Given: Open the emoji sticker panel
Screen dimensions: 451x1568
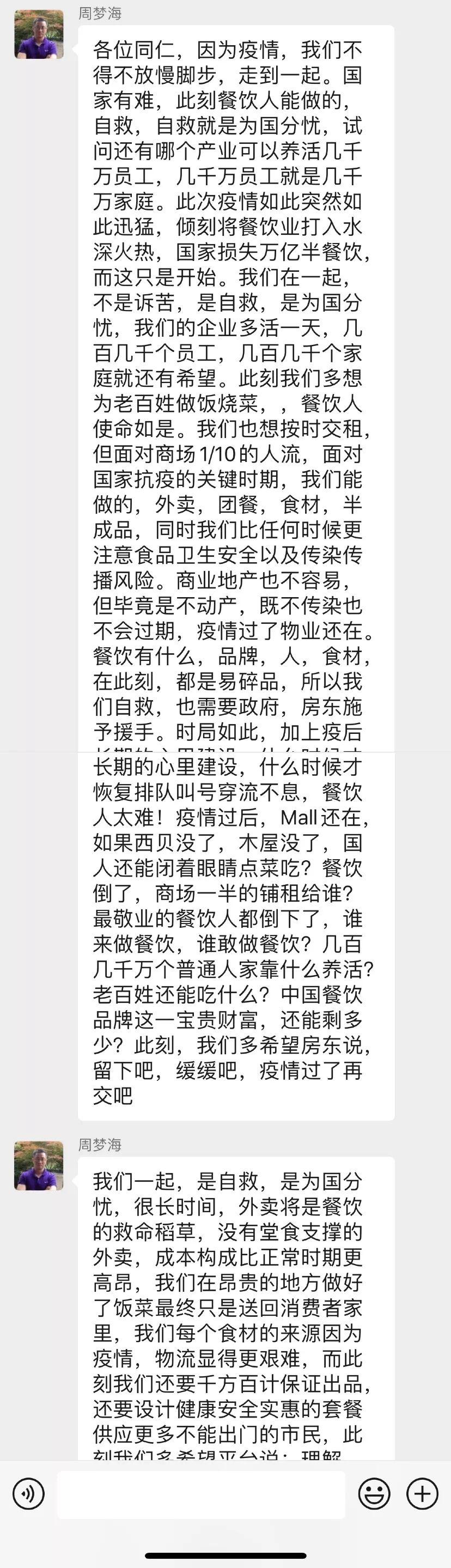Looking at the screenshot, I should [x=374, y=1494].
